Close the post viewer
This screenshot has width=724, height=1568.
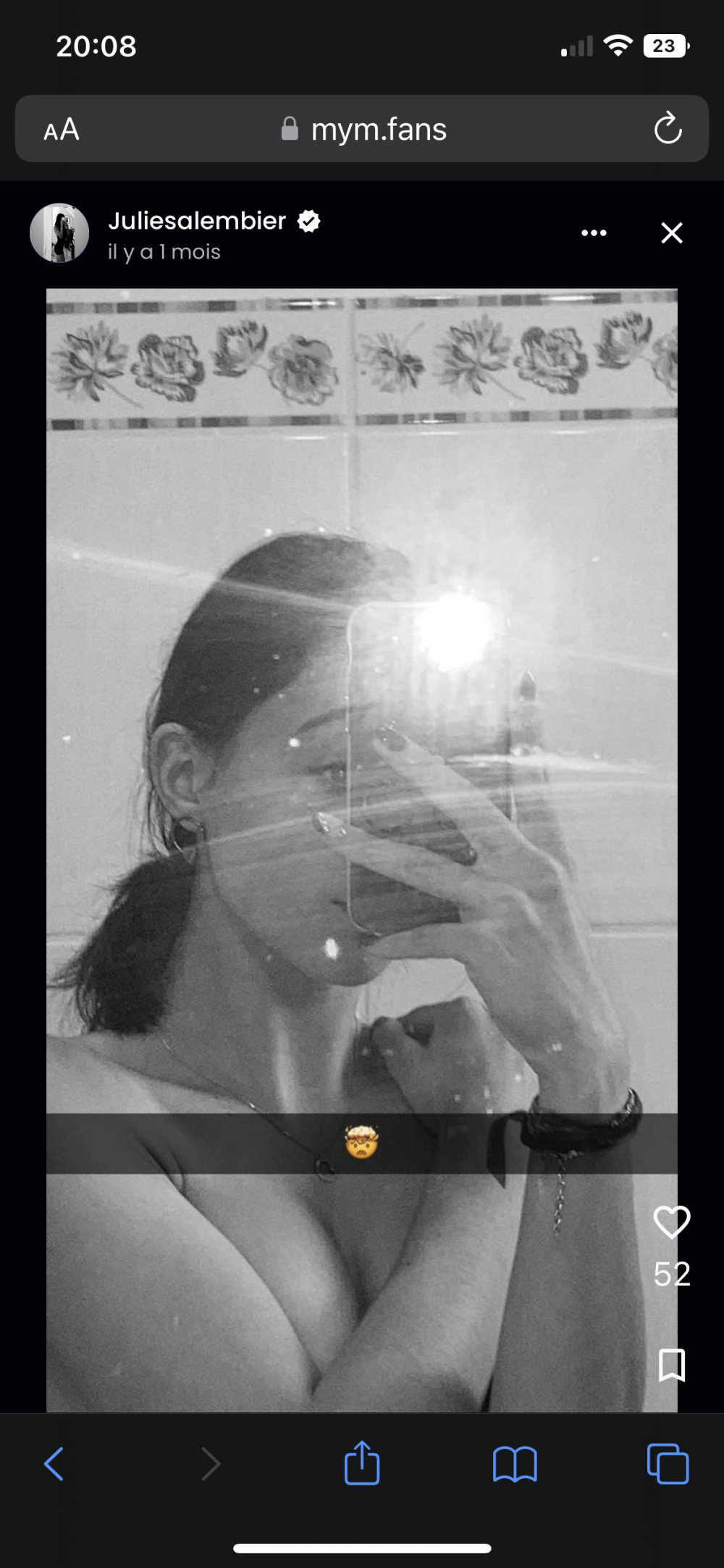(x=672, y=233)
